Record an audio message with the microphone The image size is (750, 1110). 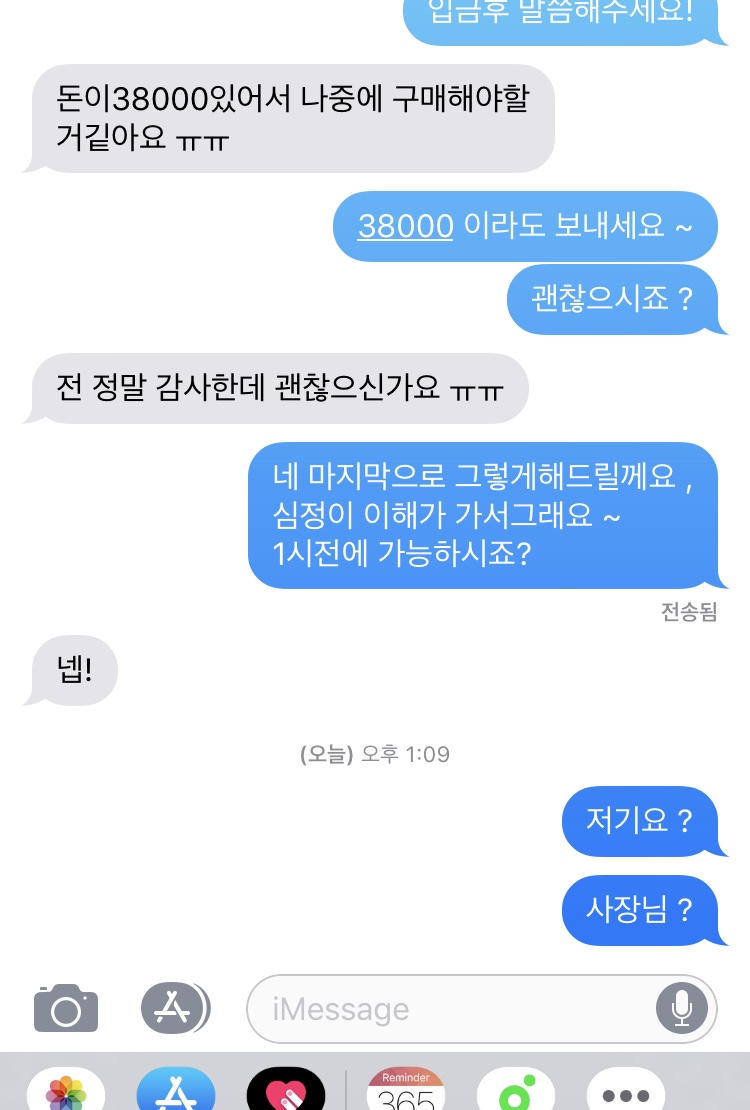(682, 1008)
